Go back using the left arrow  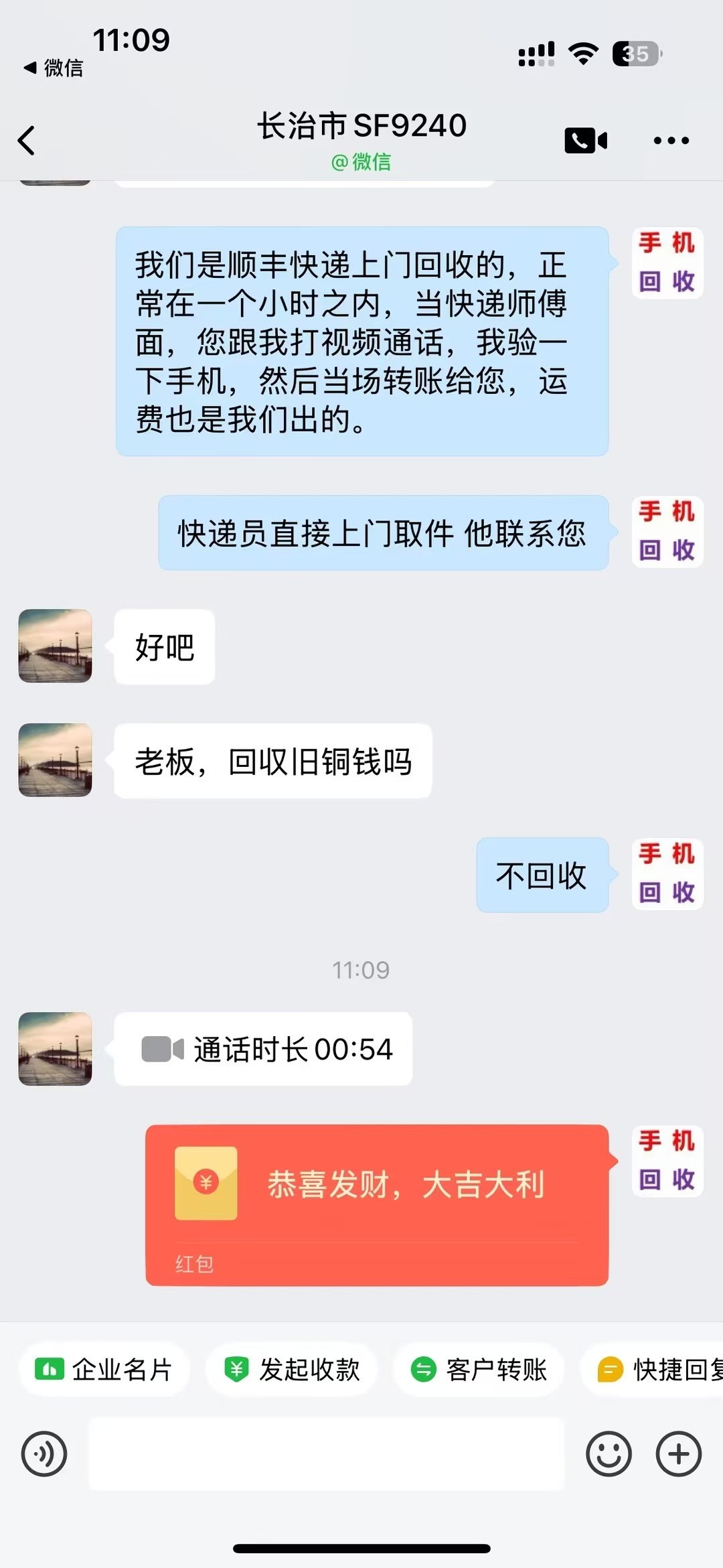pyautogui.click(x=27, y=141)
